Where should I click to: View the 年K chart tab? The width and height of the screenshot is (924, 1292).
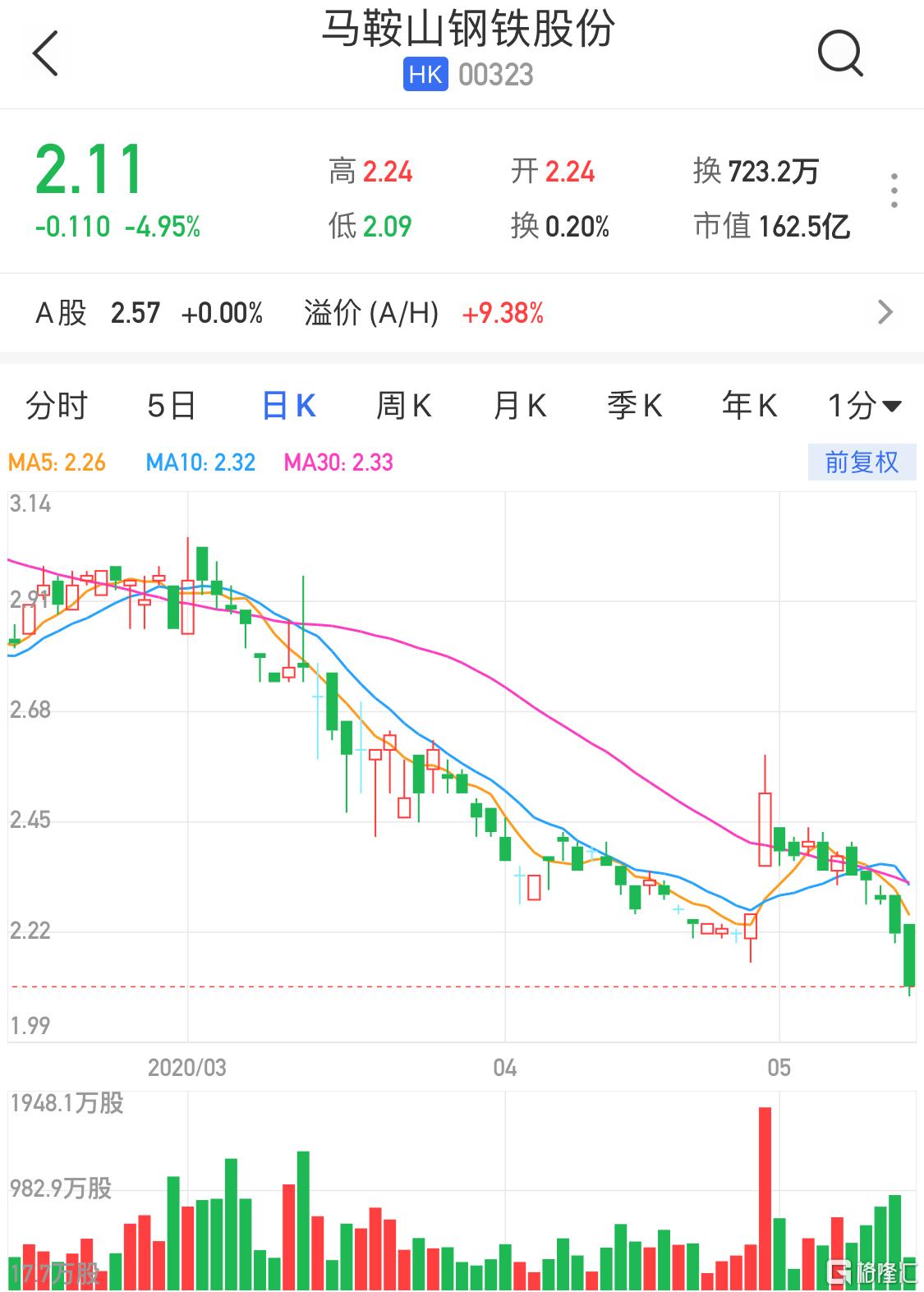[x=749, y=406]
